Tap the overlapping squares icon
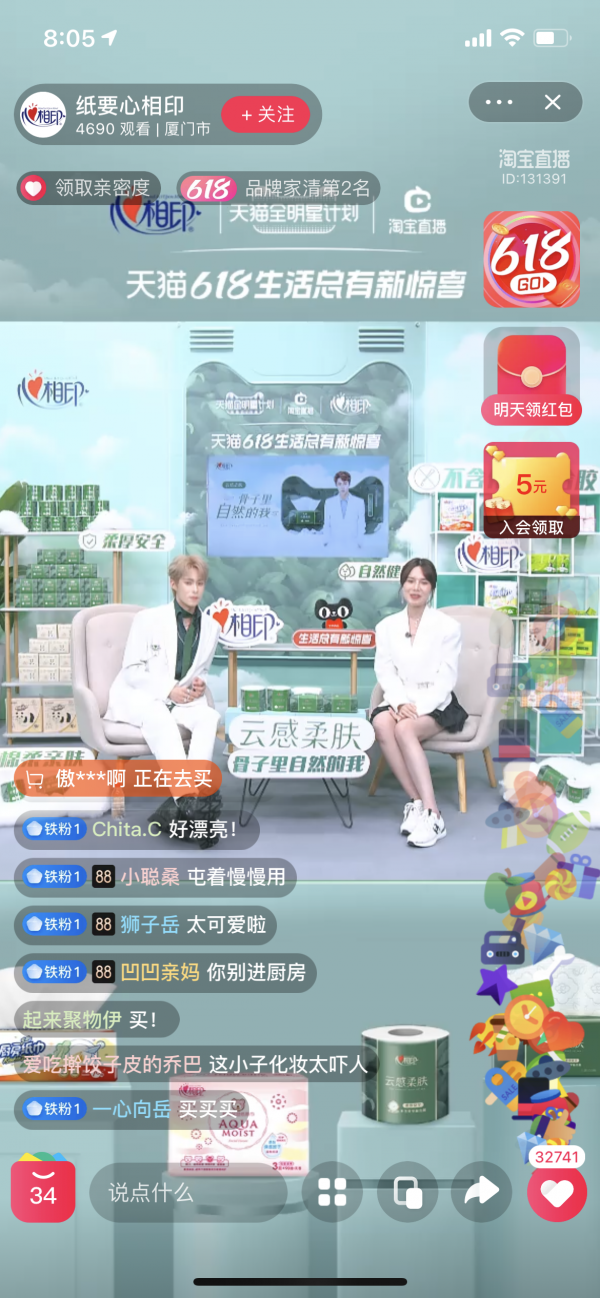This screenshot has height=1298, width=600. click(x=408, y=1192)
